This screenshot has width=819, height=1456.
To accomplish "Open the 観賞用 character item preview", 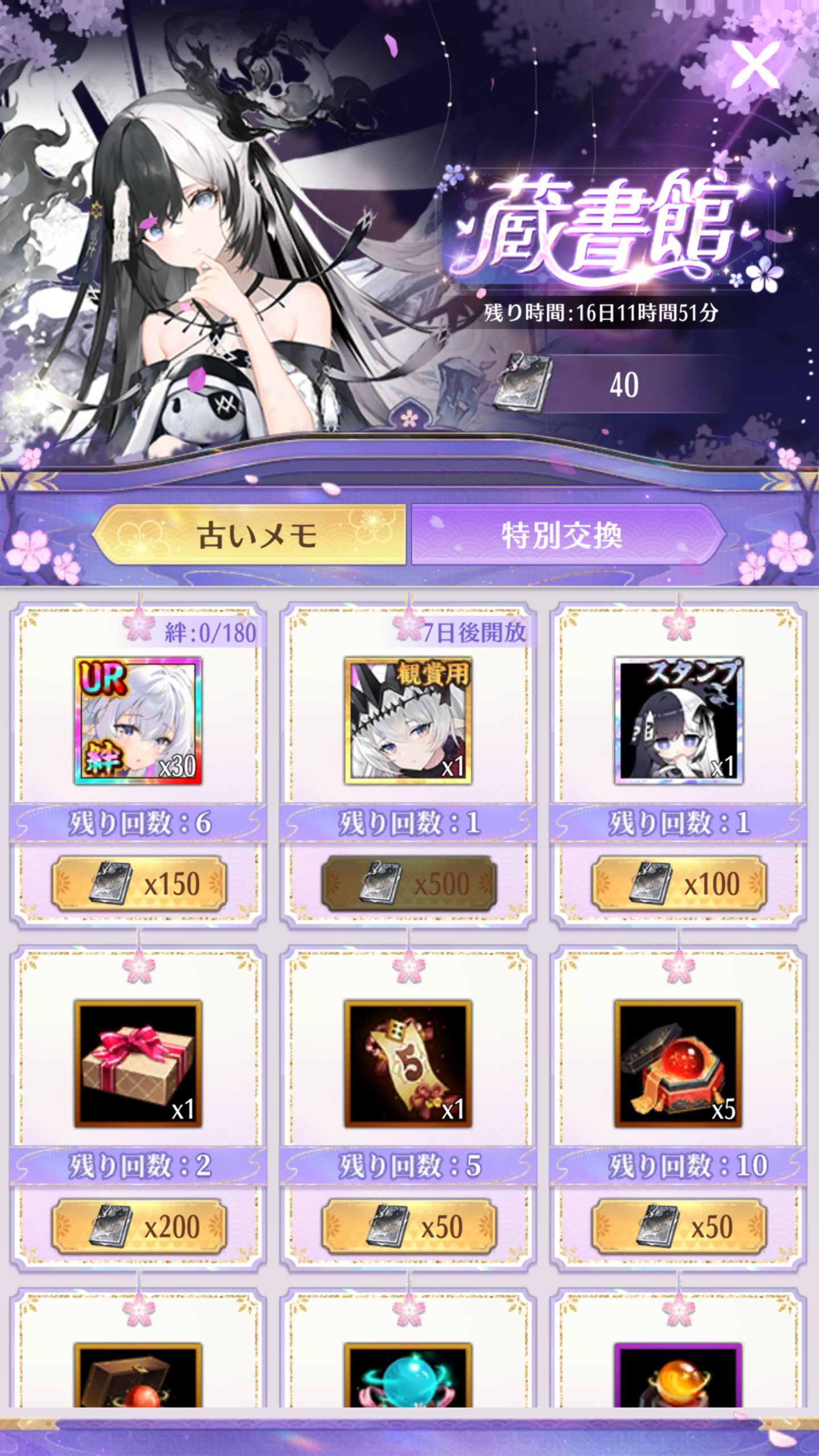I will 408,721.
